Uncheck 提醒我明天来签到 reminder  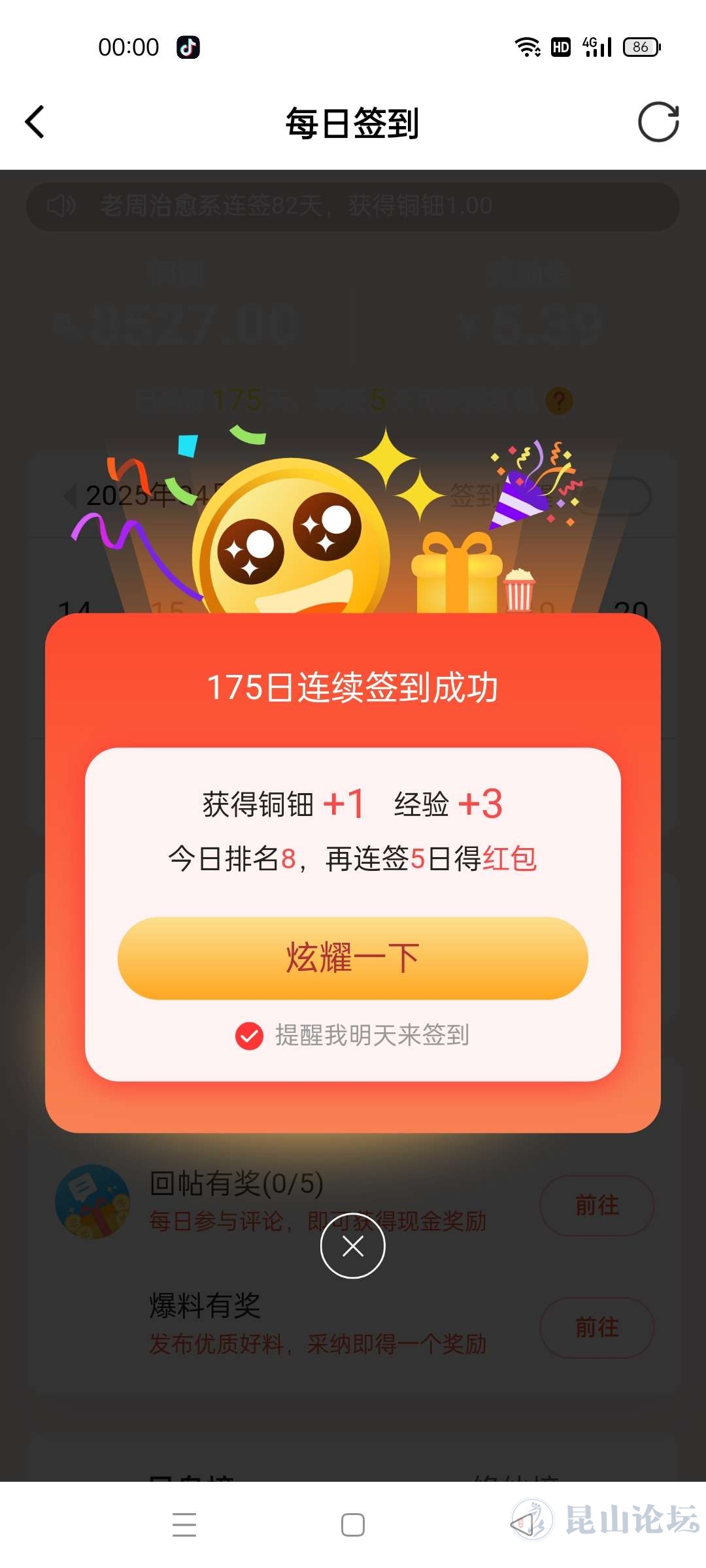(249, 1036)
